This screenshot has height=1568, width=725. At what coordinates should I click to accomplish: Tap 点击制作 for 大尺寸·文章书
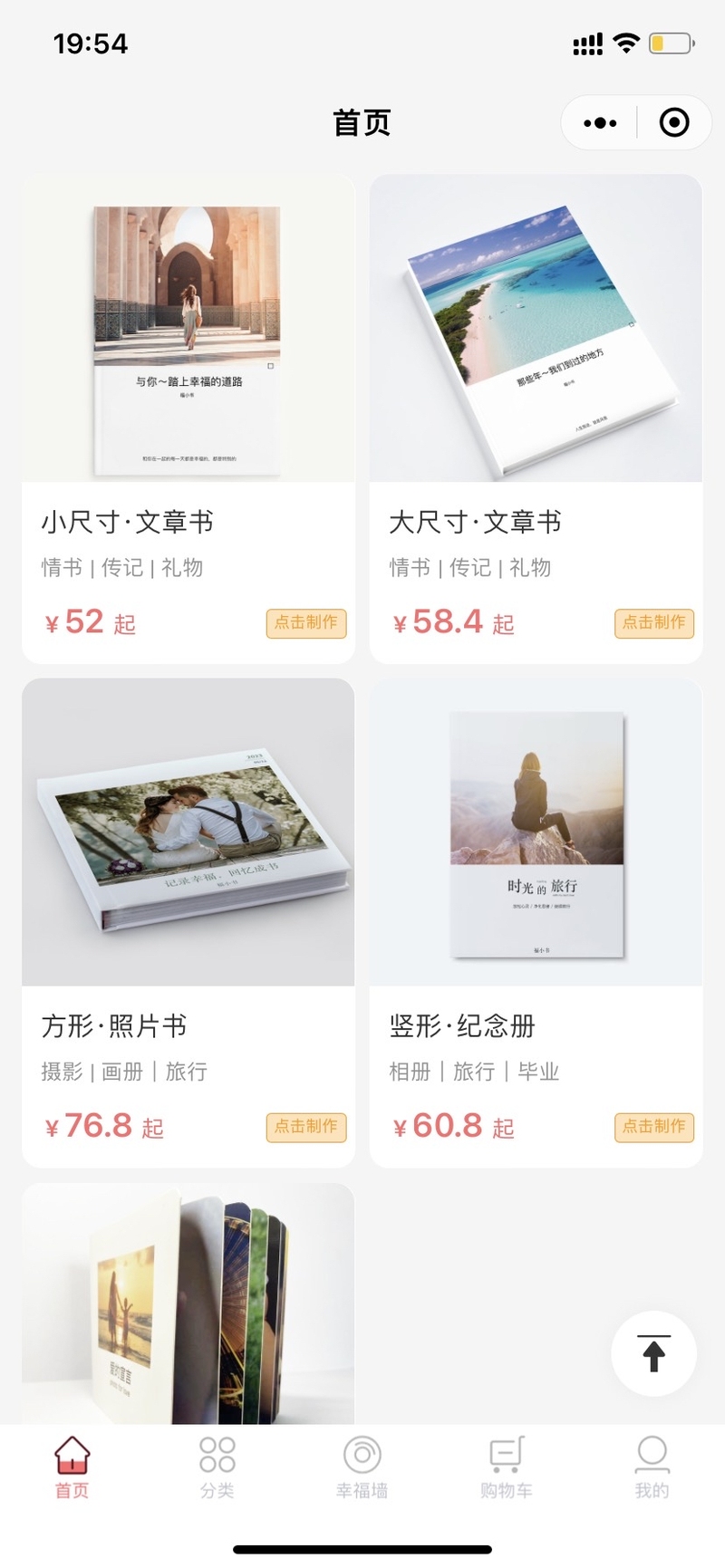pos(653,622)
